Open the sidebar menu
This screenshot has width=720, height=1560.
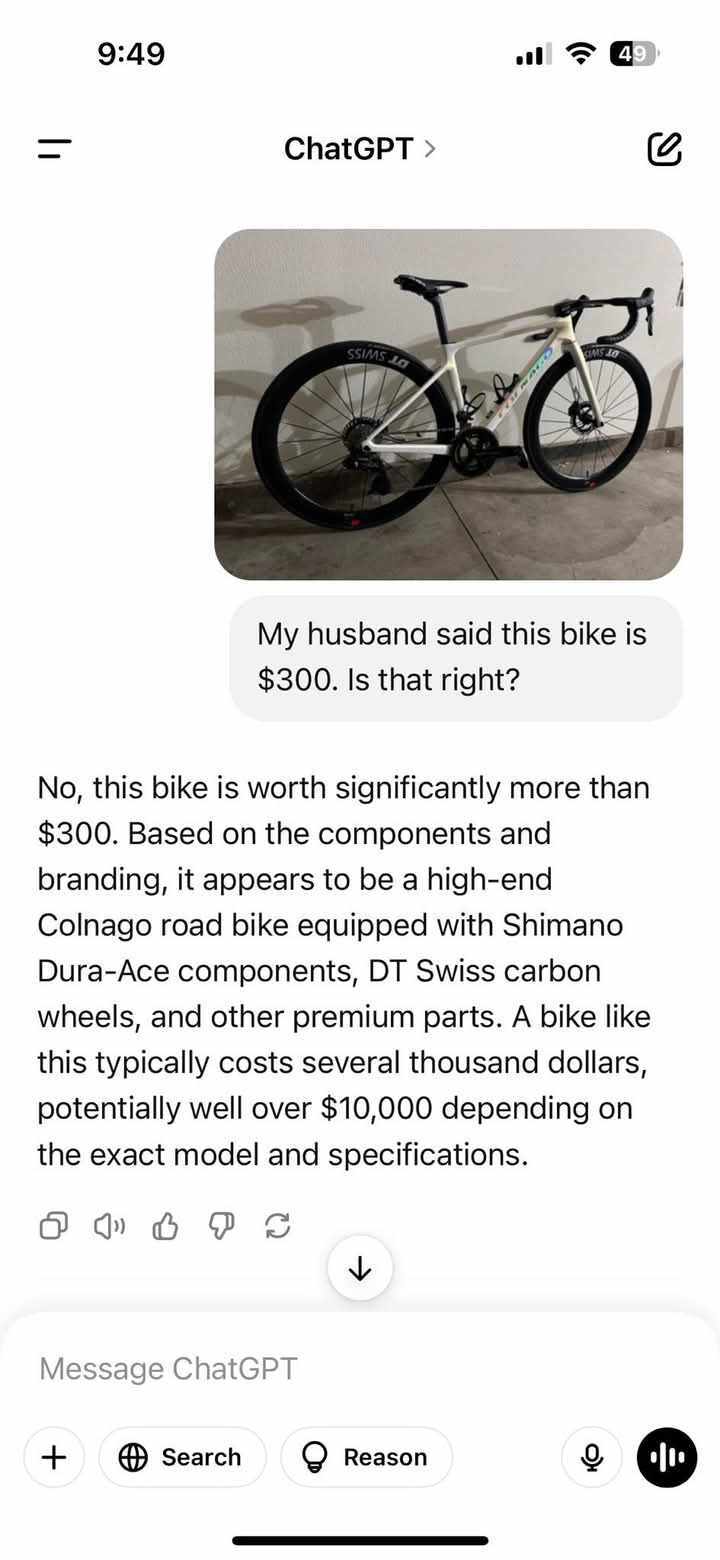tap(55, 149)
